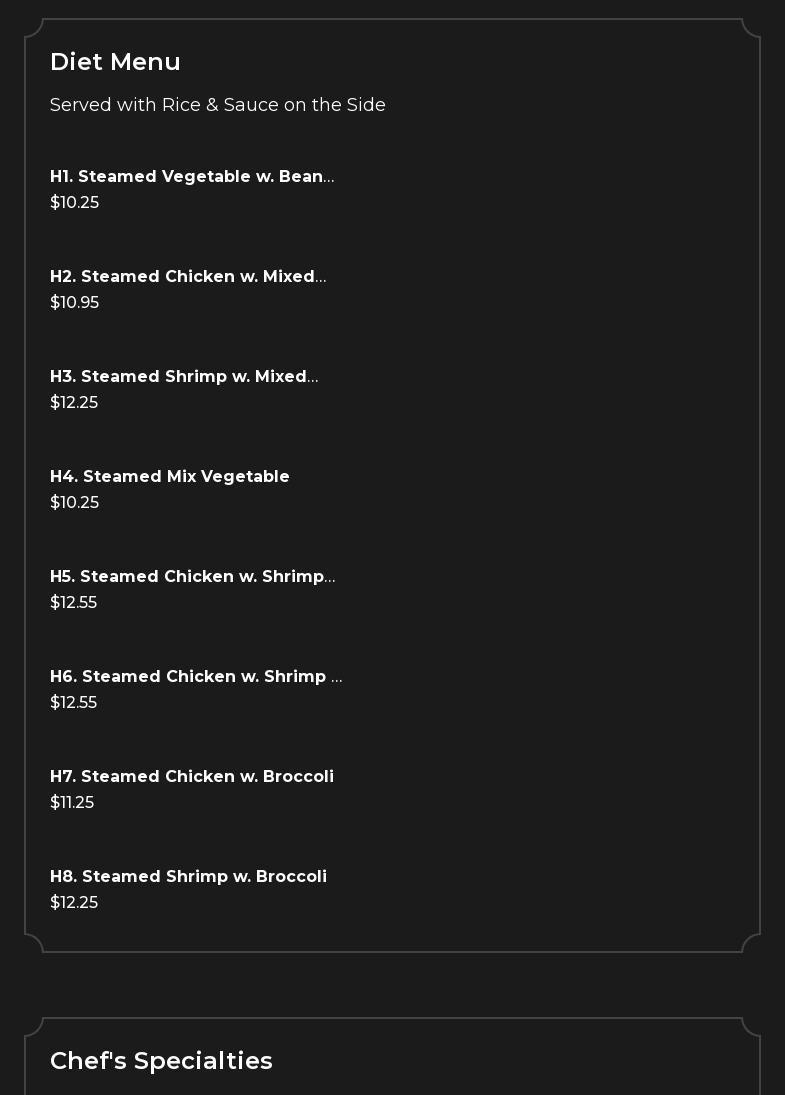
Task: Select H6. Steamed Chicken w. Shrimp item
Action: (196, 677)
